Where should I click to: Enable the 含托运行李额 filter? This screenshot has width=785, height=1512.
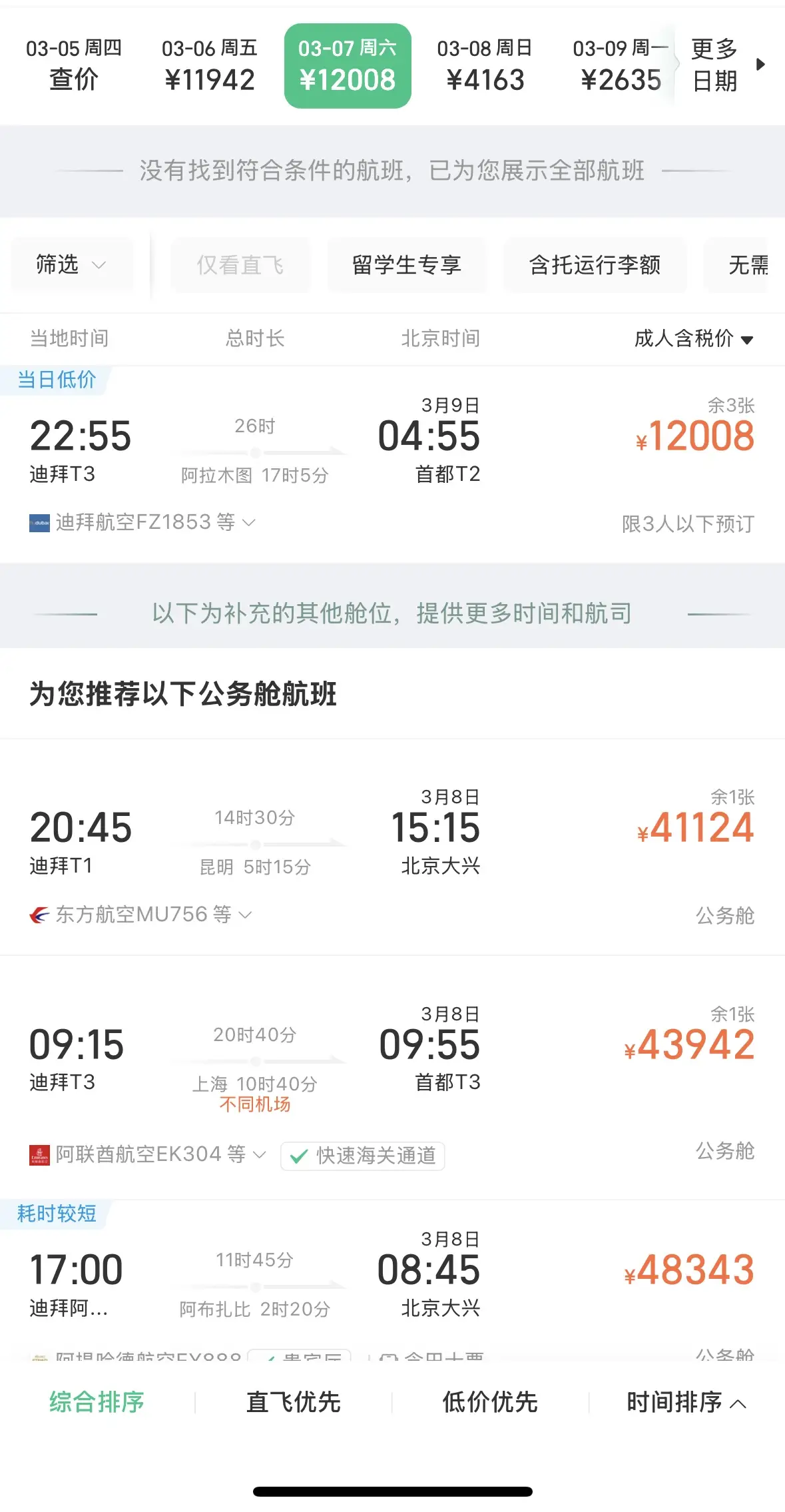tap(595, 265)
